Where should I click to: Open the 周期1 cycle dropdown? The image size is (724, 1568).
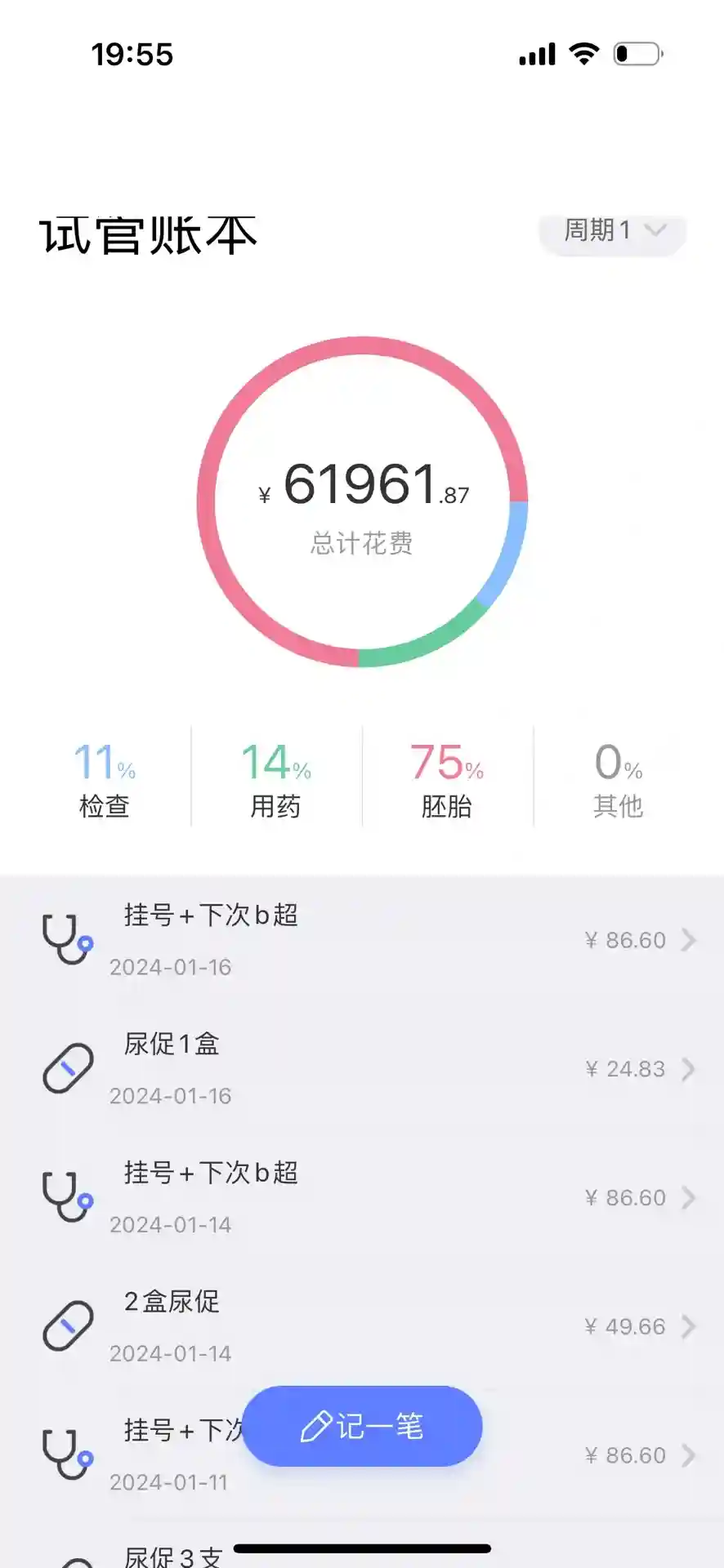click(x=613, y=232)
